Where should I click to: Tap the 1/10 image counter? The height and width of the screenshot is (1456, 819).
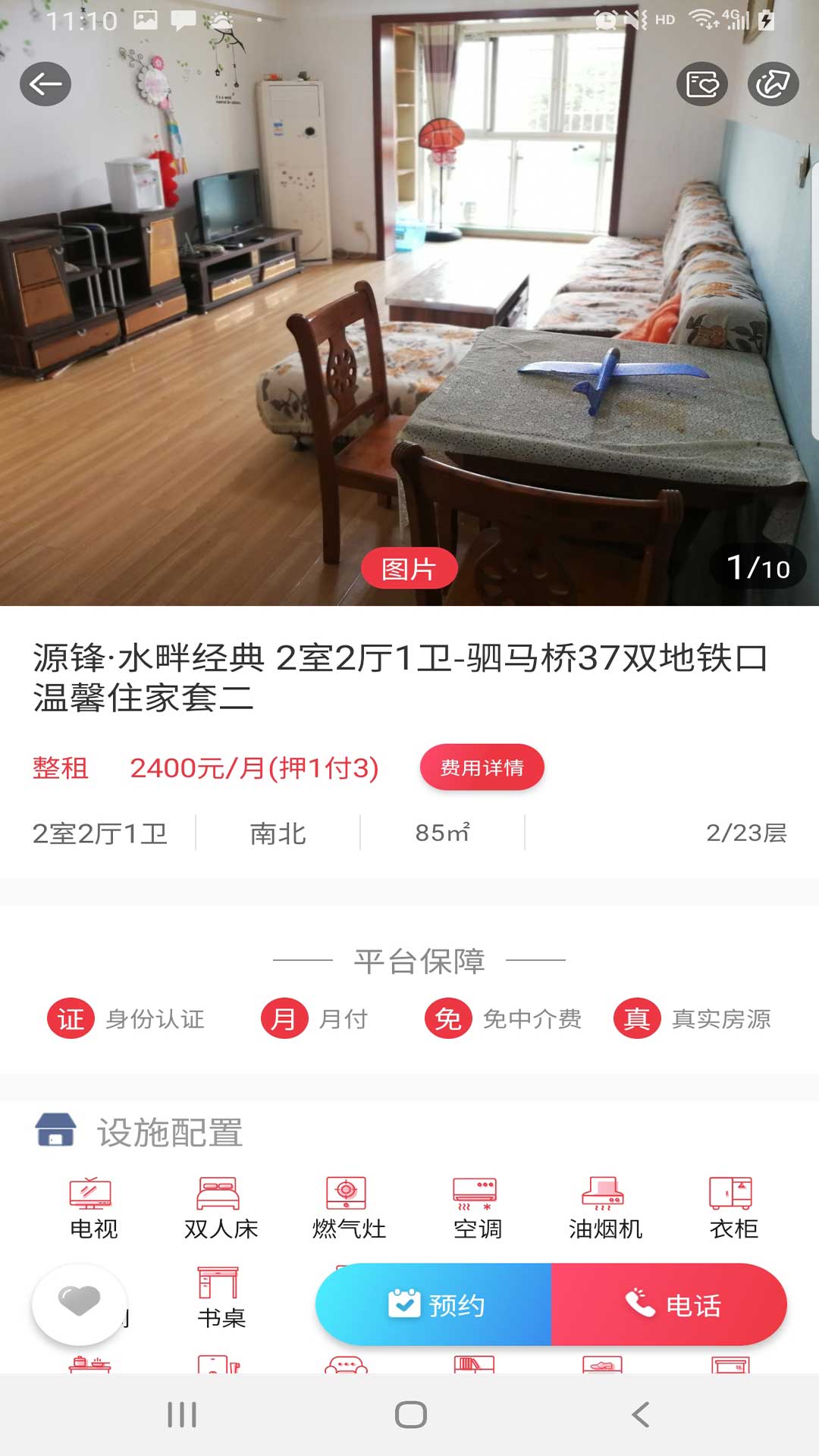(757, 566)
